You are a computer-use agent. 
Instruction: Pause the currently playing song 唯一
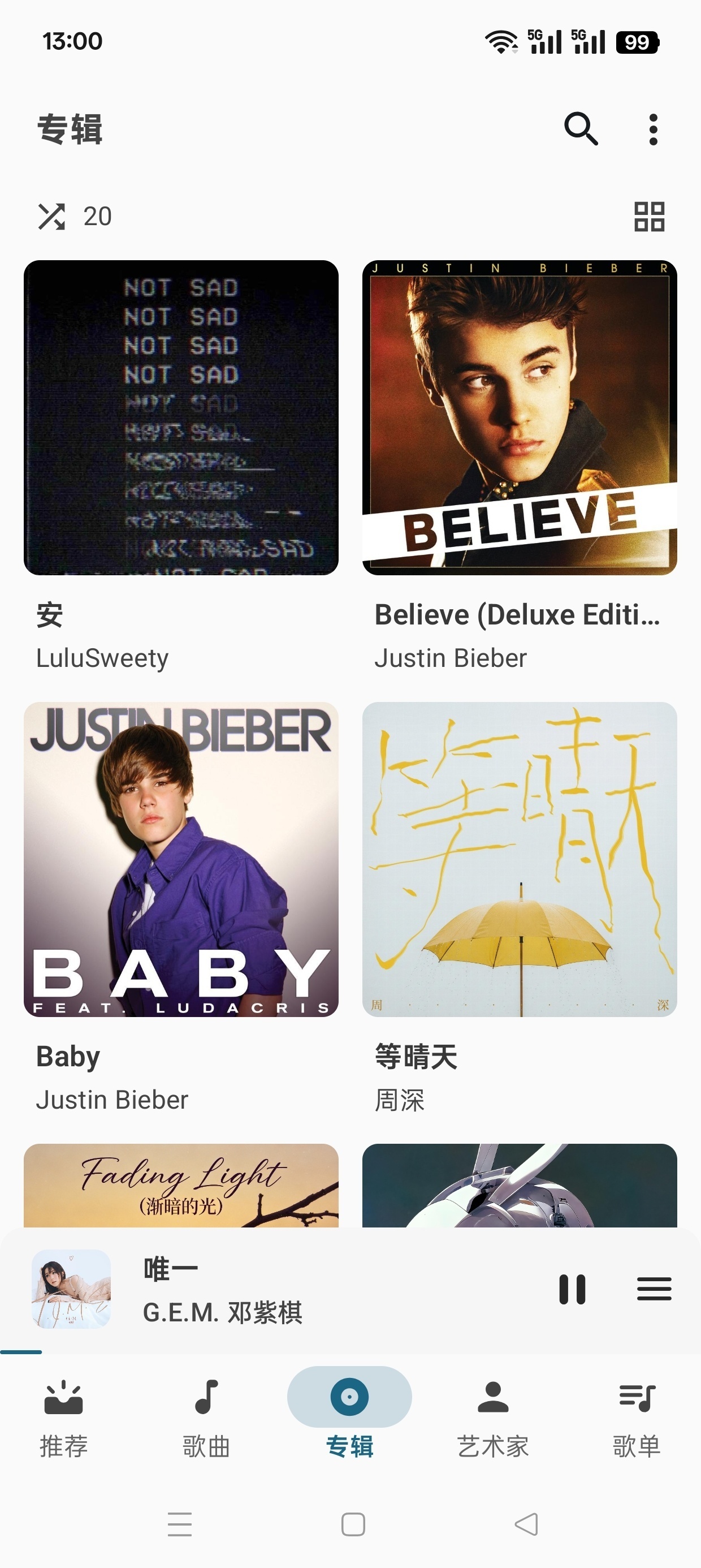pos(572,1289)
